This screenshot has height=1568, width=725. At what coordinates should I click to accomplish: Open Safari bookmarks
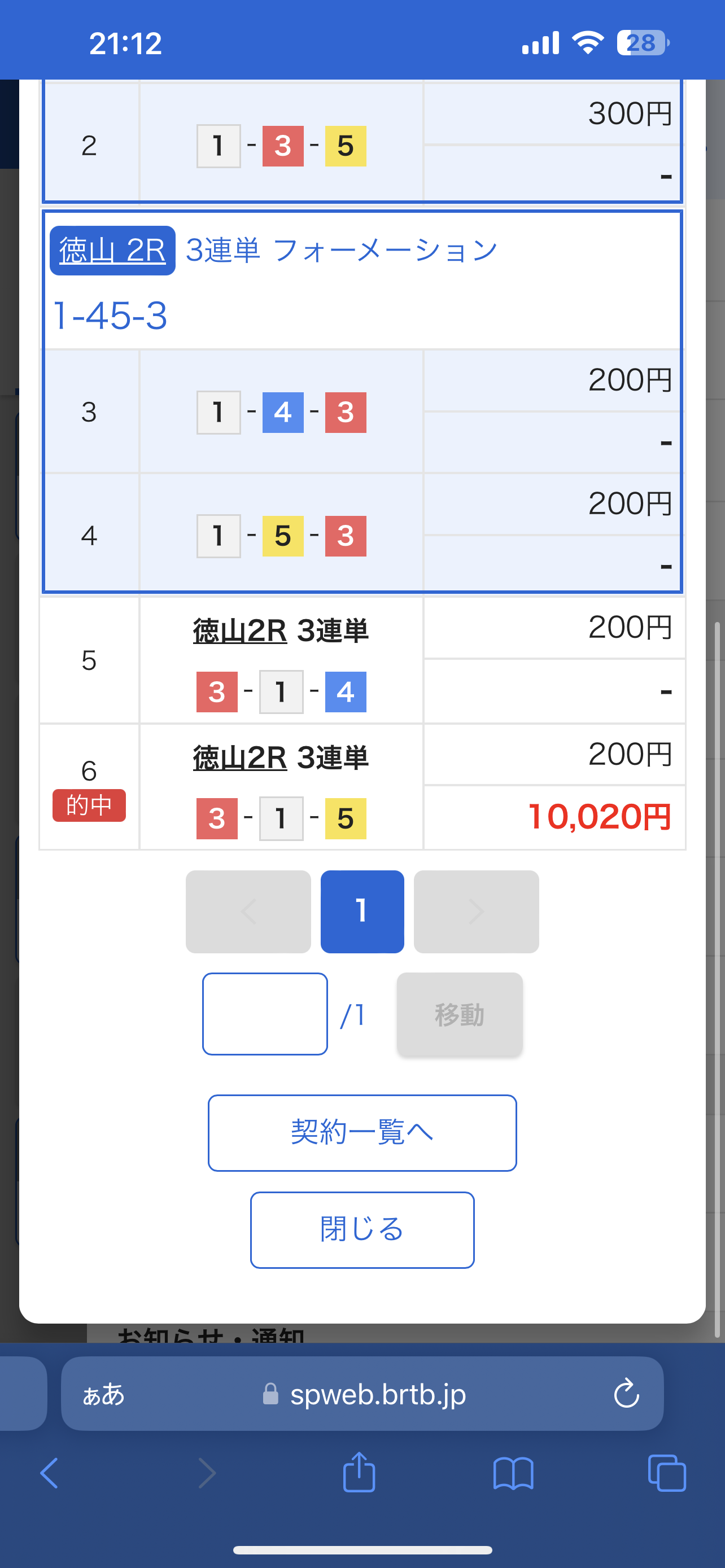(513, 1473)
